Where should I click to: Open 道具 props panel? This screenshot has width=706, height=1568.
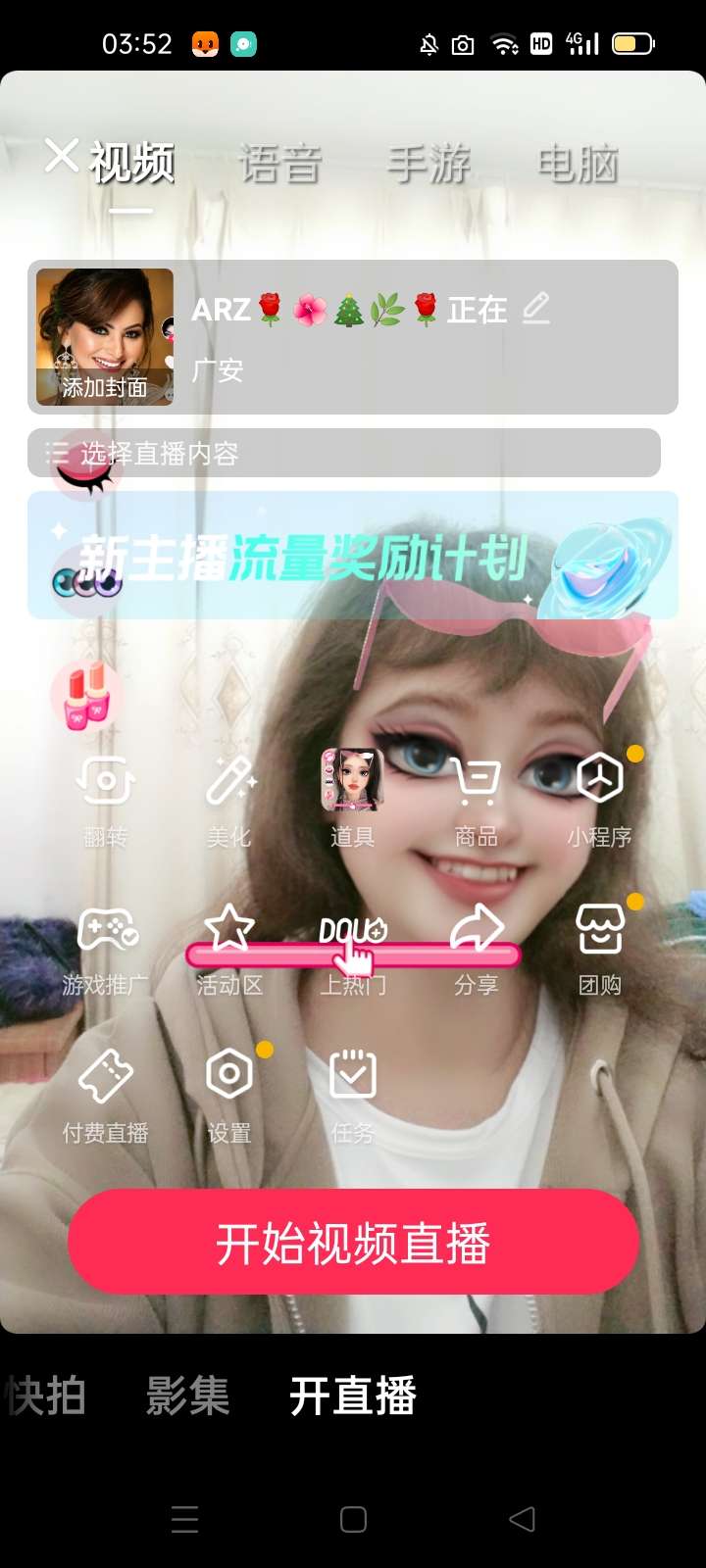pos(353,796)
